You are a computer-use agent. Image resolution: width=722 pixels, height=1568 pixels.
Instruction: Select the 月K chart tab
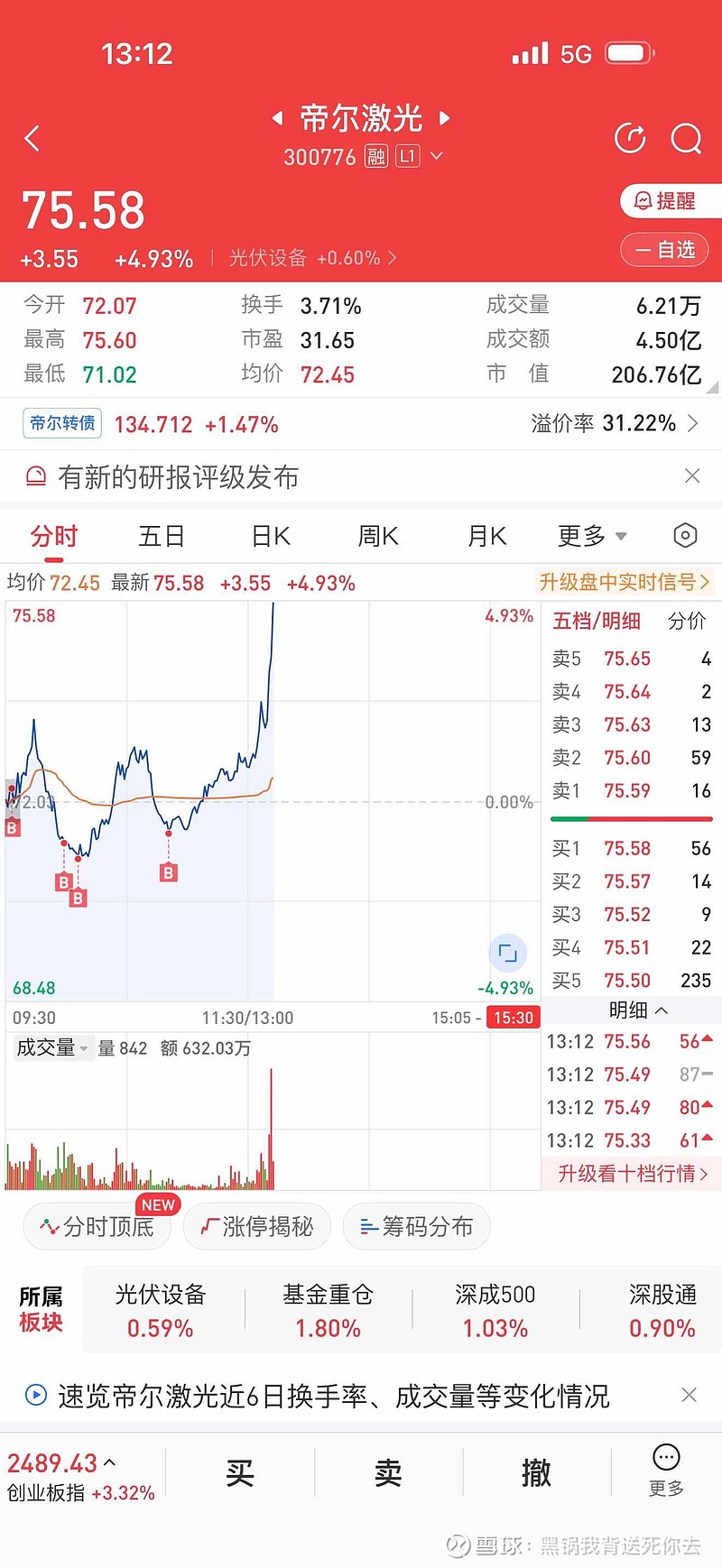(x=487, y=537)
